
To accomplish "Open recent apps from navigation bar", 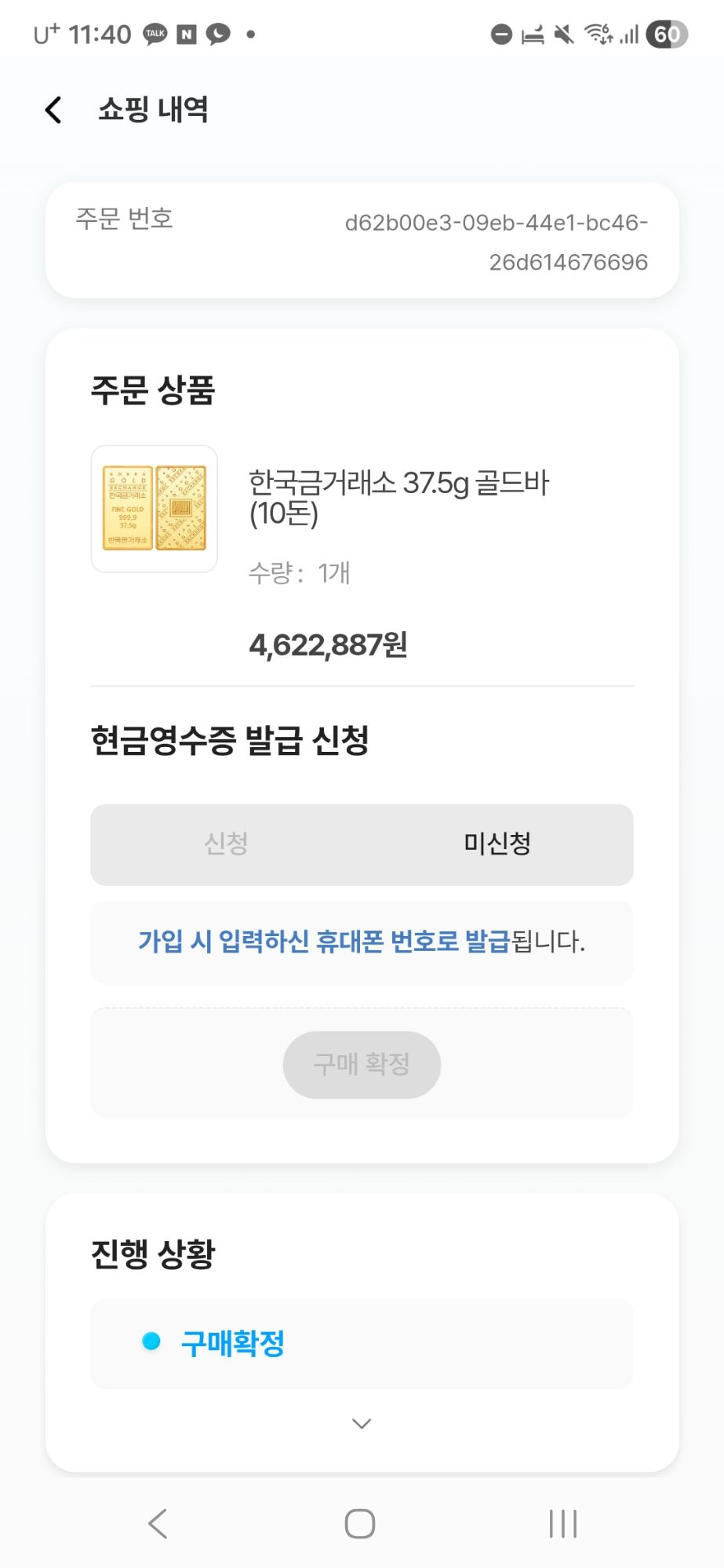I will [562, 1523].
